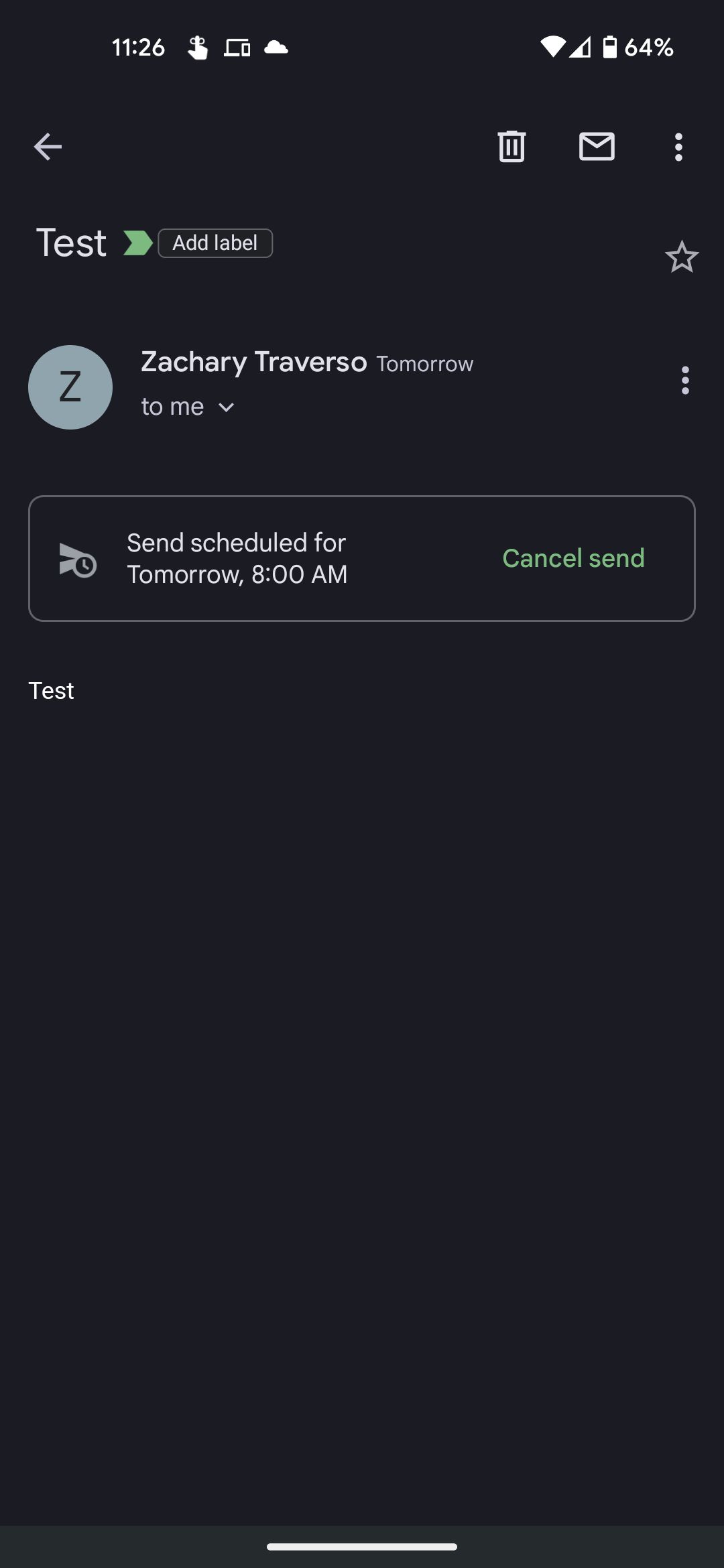This screenshot has height=1568, width=724.
Task: Open the message options three-dot menu
Action: point(685,380)
